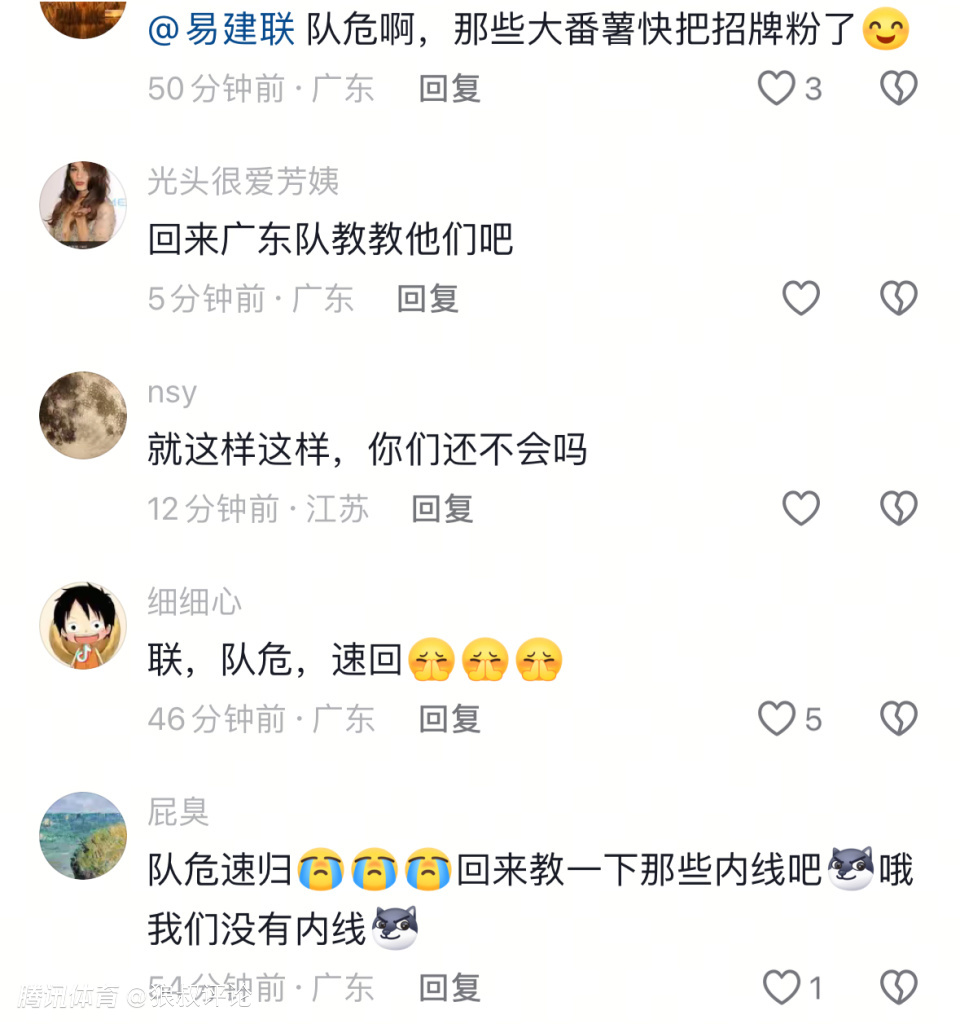Reply to 光头很爱芳姨's comment
This screenshot has width=960, height=1024.
(427, 298)
